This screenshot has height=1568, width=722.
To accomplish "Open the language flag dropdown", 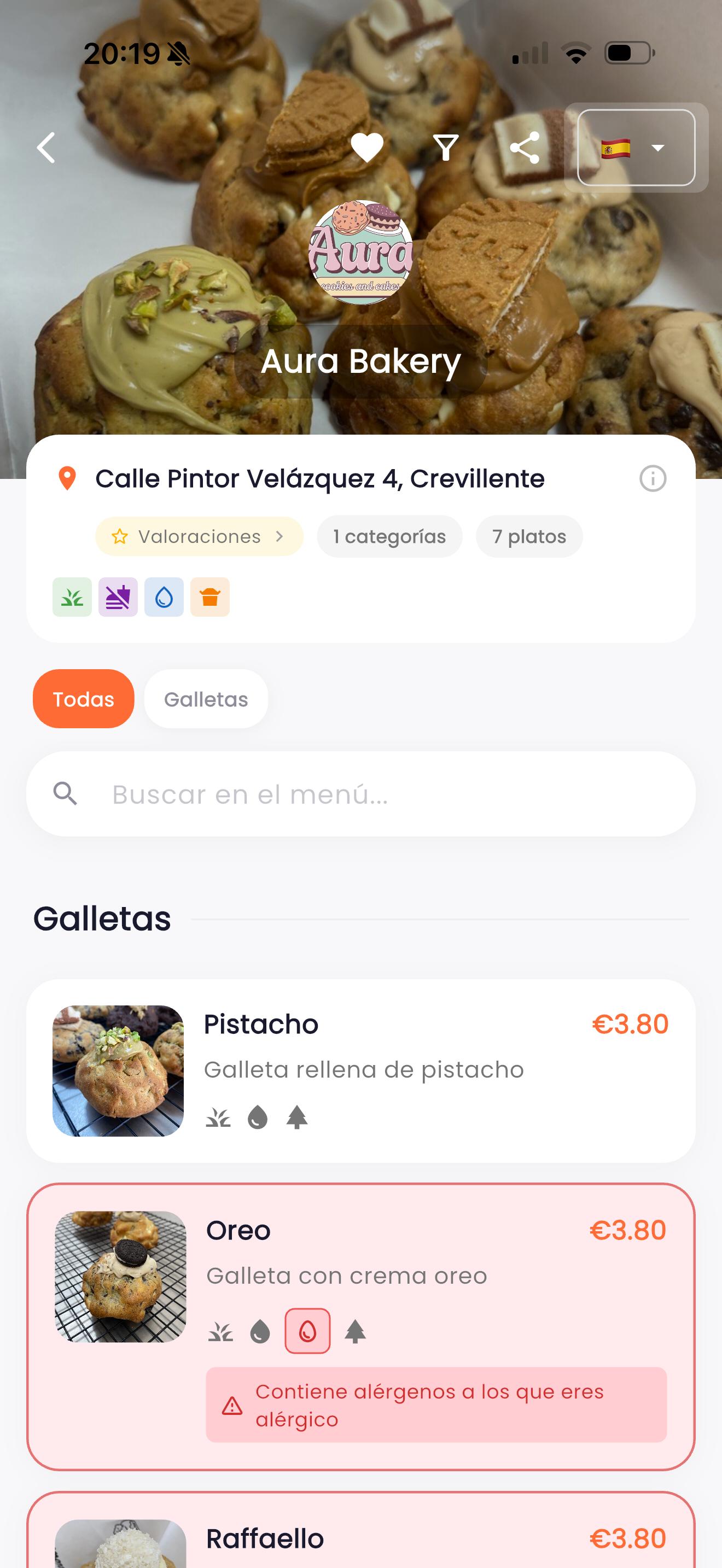I will [x=636, y=148].
